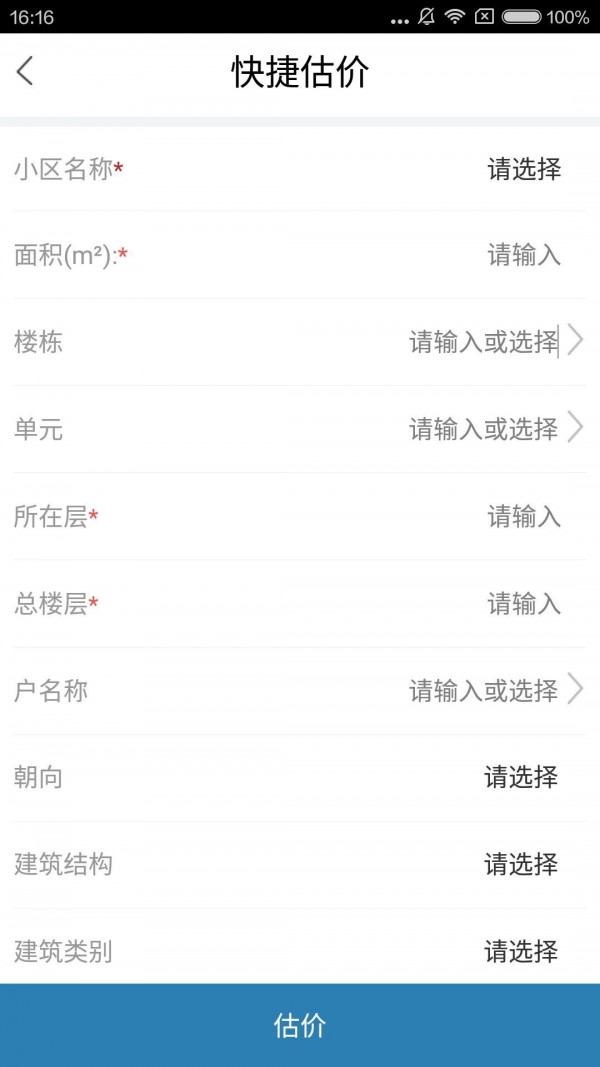This screenshot has width=600, height=1067.
Task: Expand the 户名称 chevron options
Action: point(575,689)
